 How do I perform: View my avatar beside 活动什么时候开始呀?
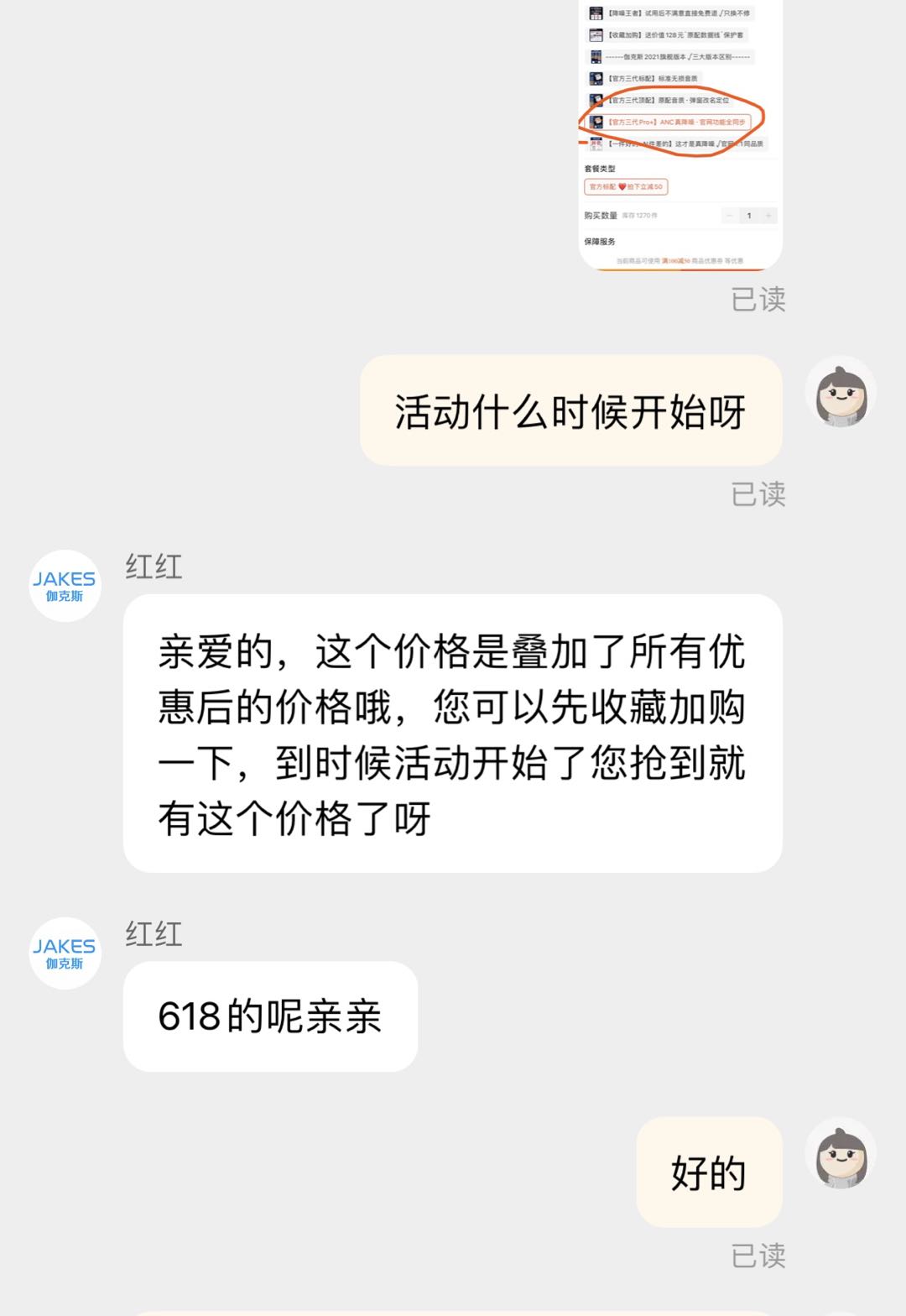(x=841, y=393)
